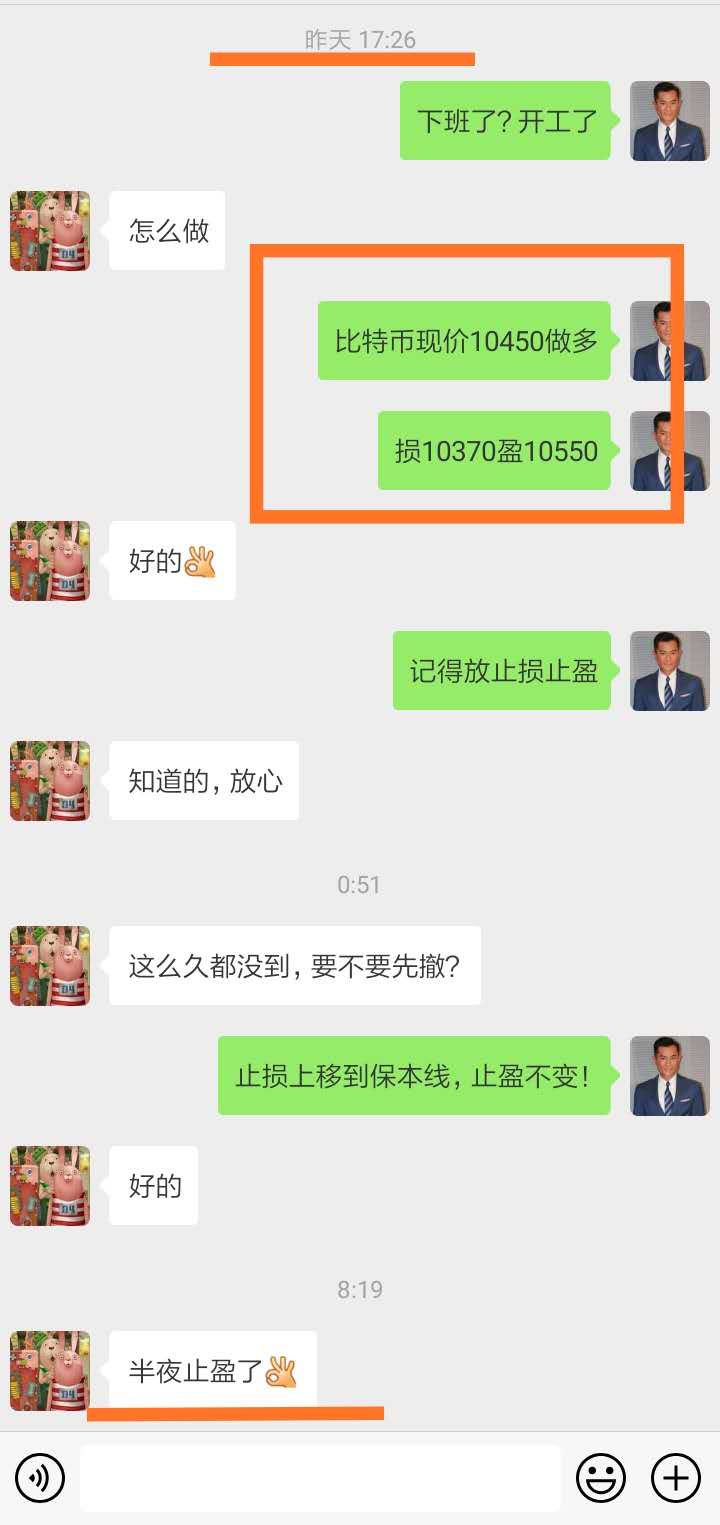View profile from avatar beside 记得放止损止盈

[669, 671]
